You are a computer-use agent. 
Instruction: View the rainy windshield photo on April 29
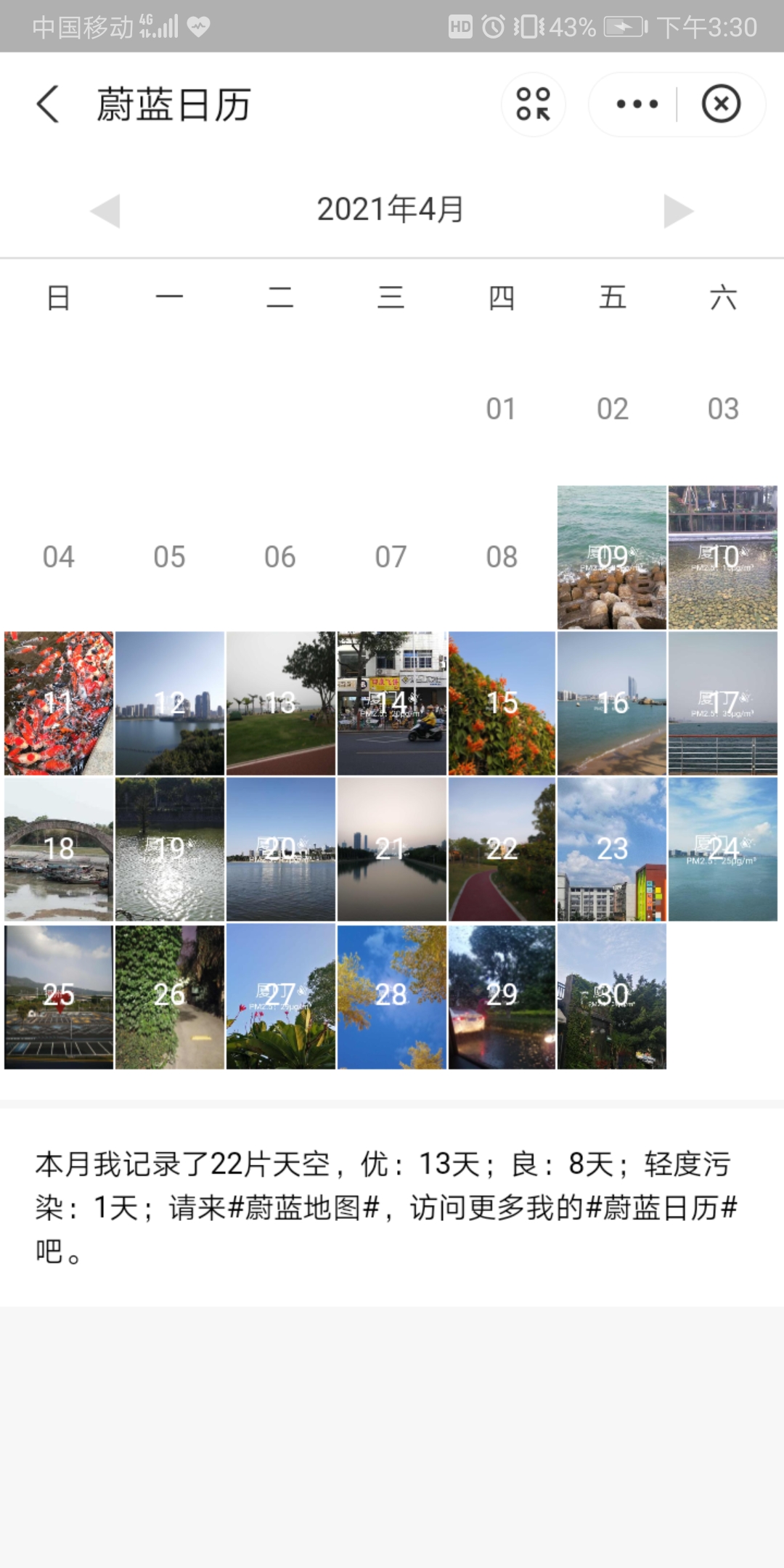(501, 996)
